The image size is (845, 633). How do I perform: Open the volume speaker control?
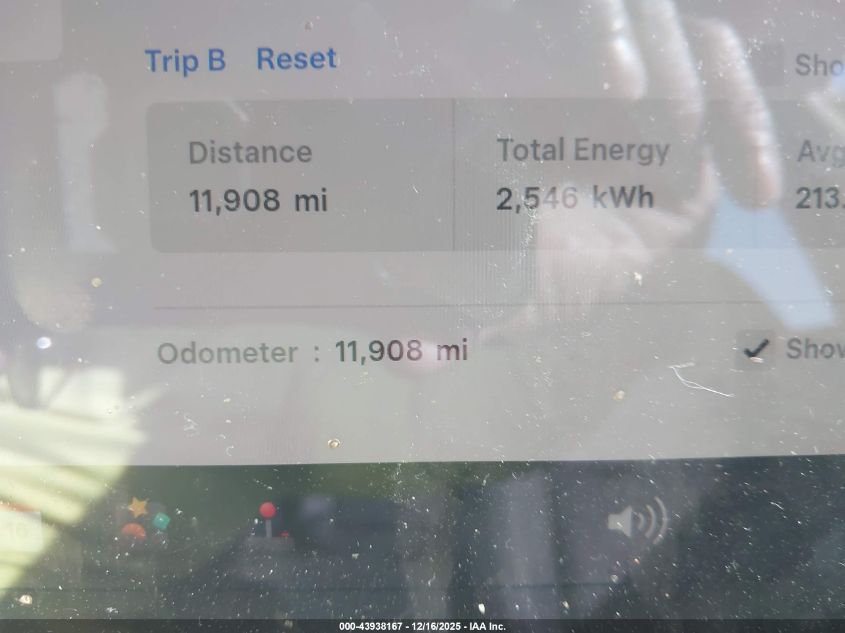click(x=637, y=522)
